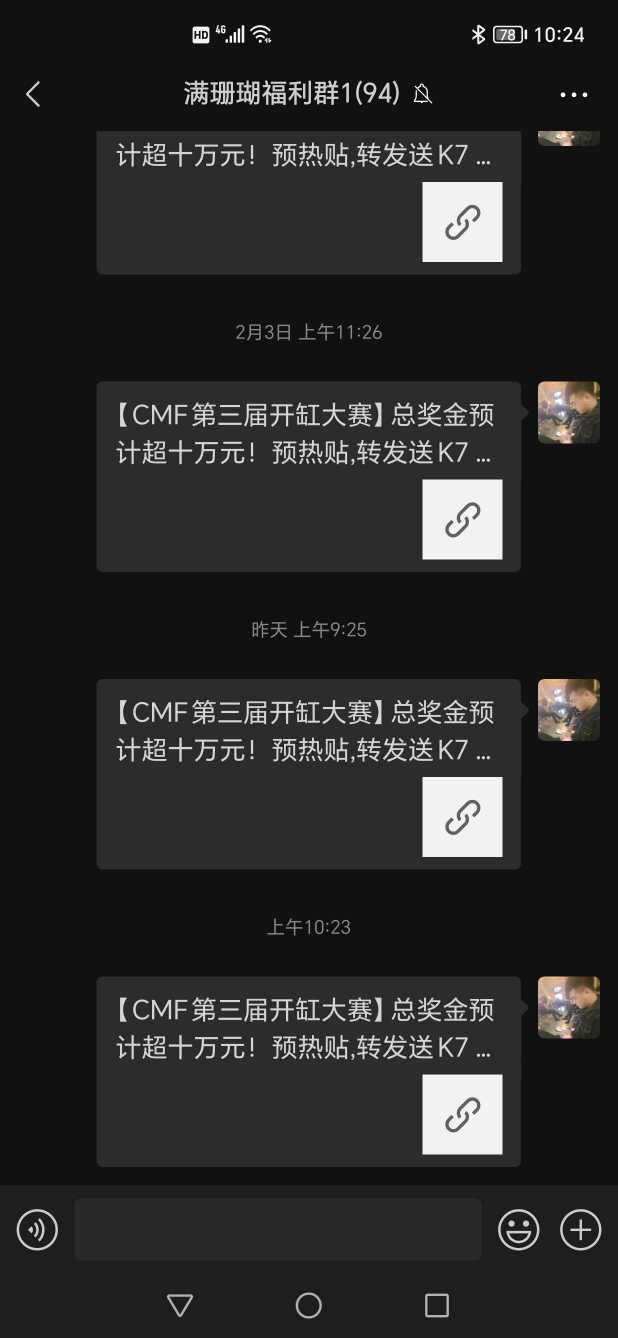
Task: Open recent apps from the navigation bar
Action: pos(437,1305)
